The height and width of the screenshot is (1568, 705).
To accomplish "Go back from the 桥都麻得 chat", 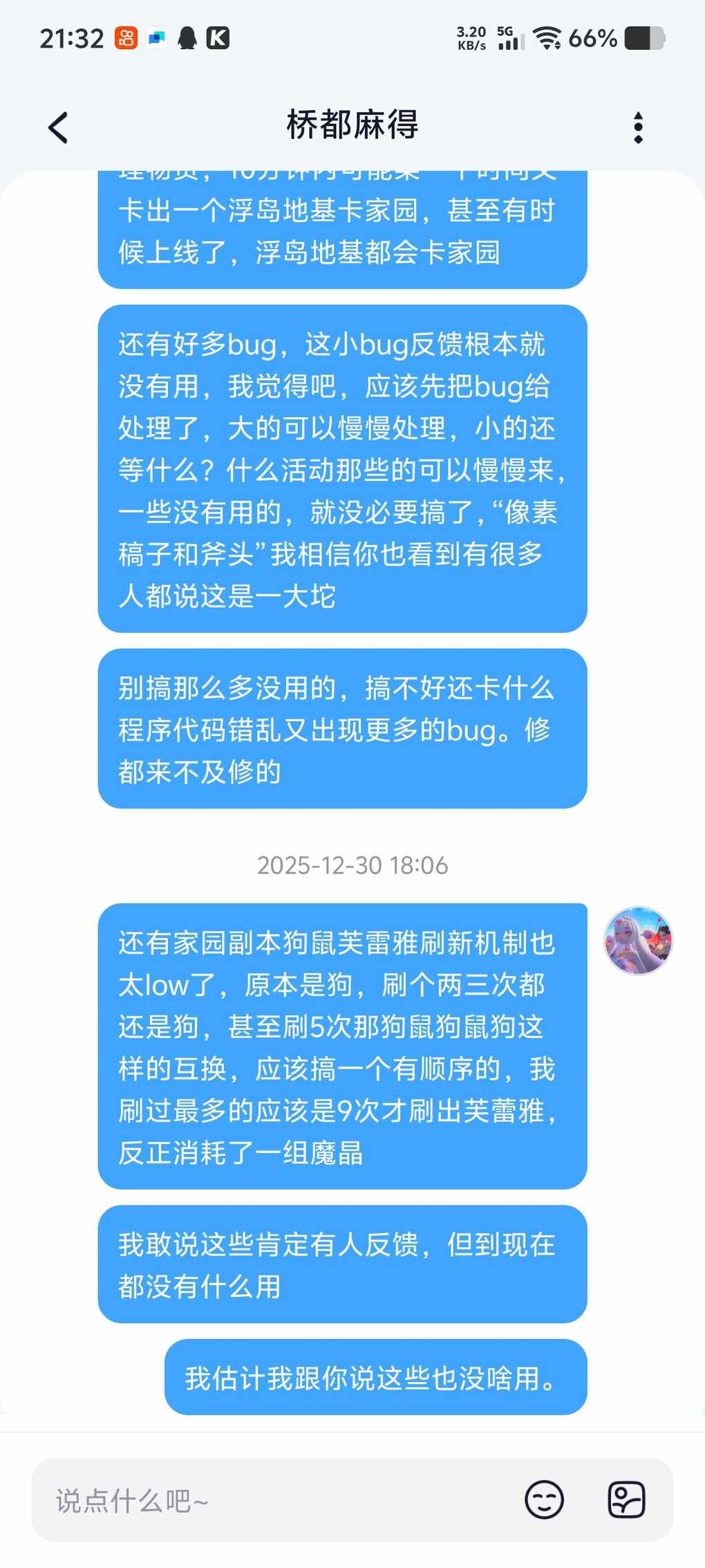I will pos(59,127).
